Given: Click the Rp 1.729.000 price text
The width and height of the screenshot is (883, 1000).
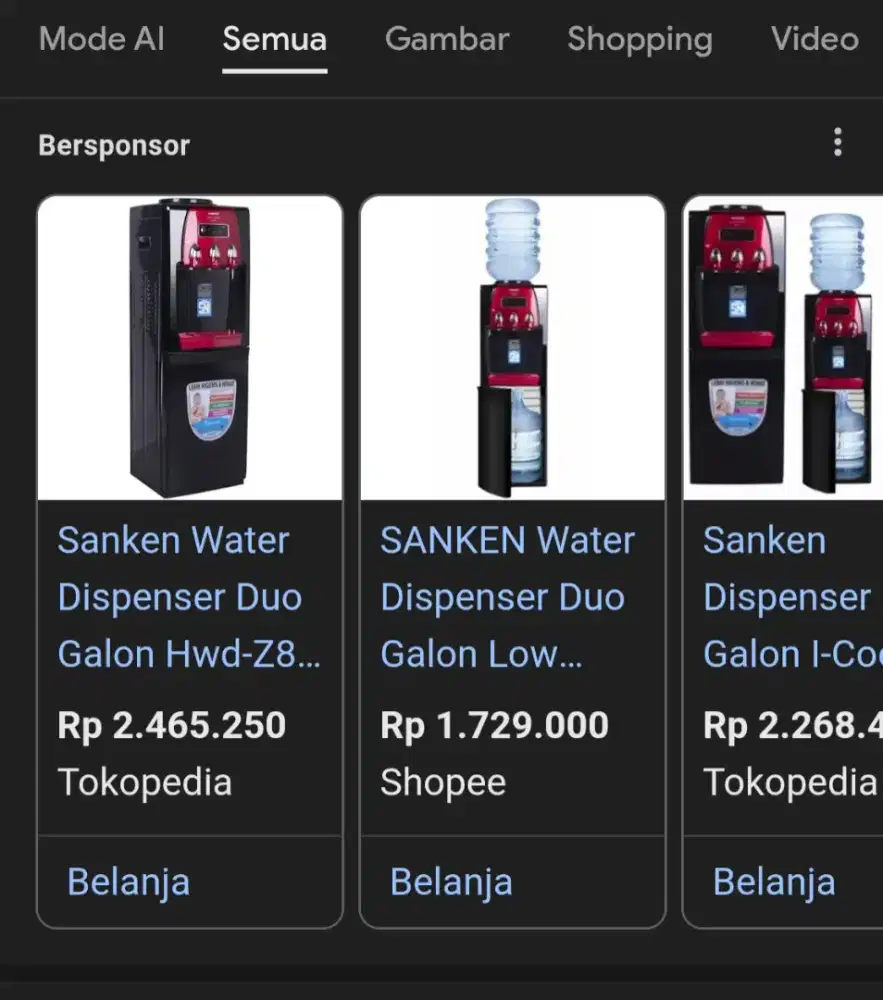Looking at the screenshot, I should [x=493, y=724].
